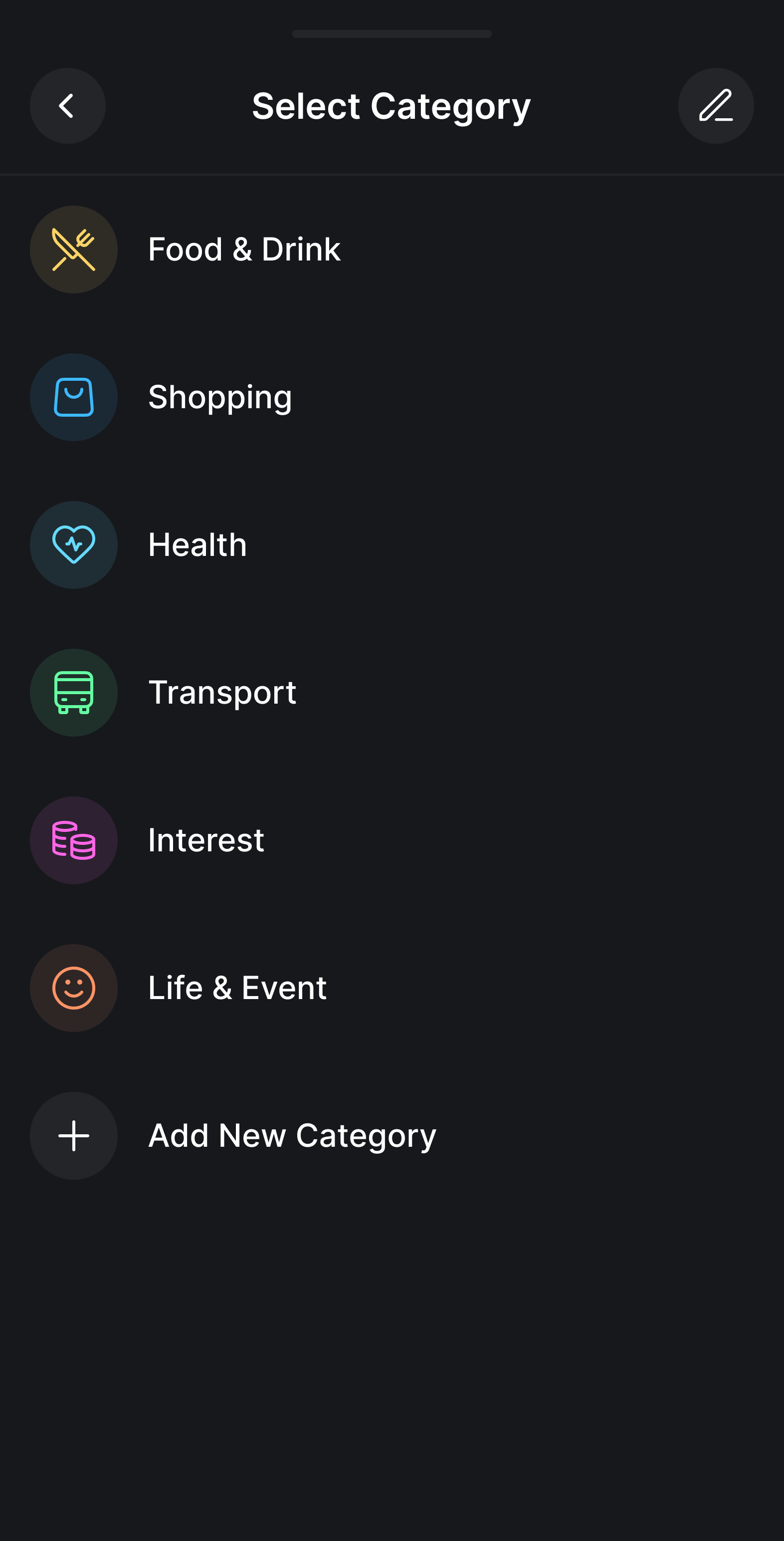Select the Life & Event category
This screenshot has height=1541, width=784.
click(x=392, y=988)
